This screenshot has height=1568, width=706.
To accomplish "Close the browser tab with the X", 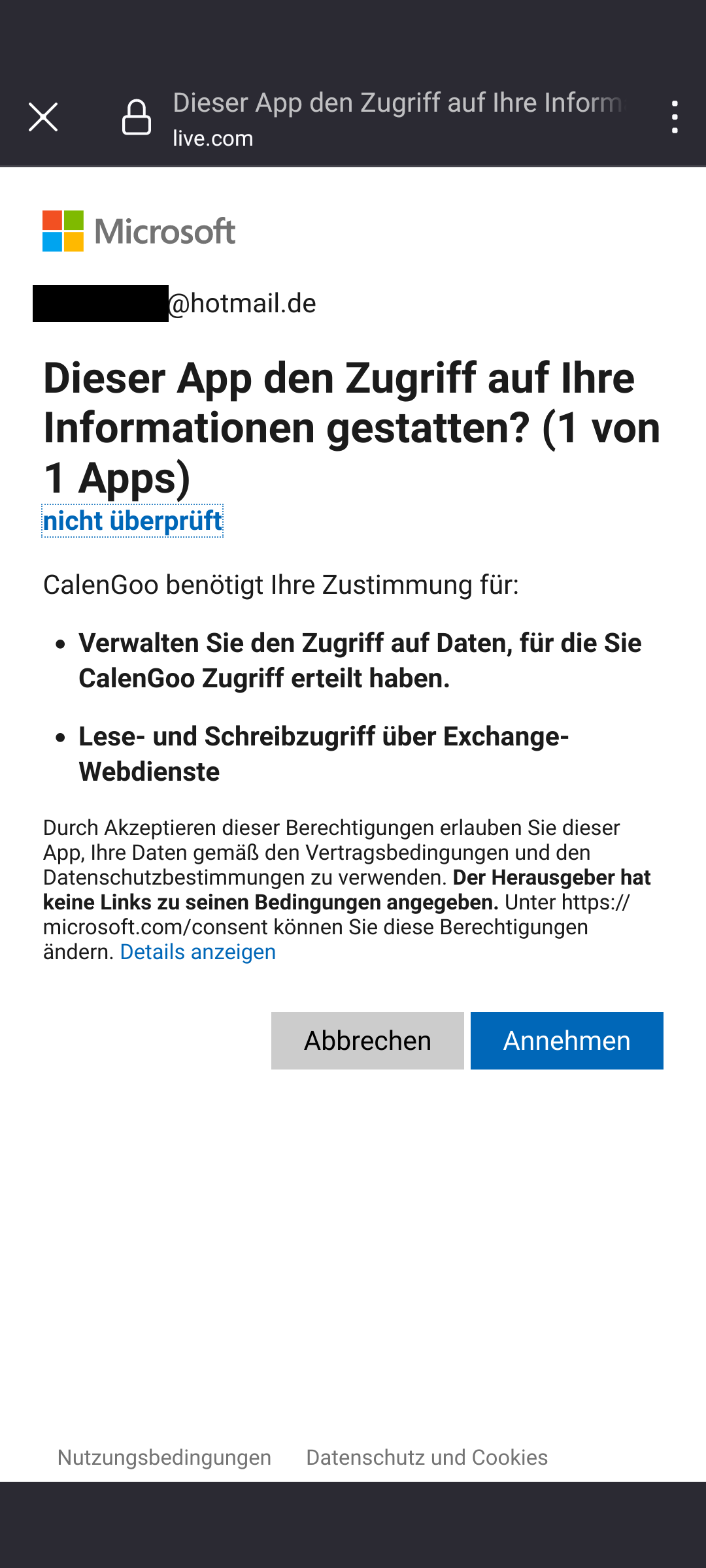I will [43, 118].
